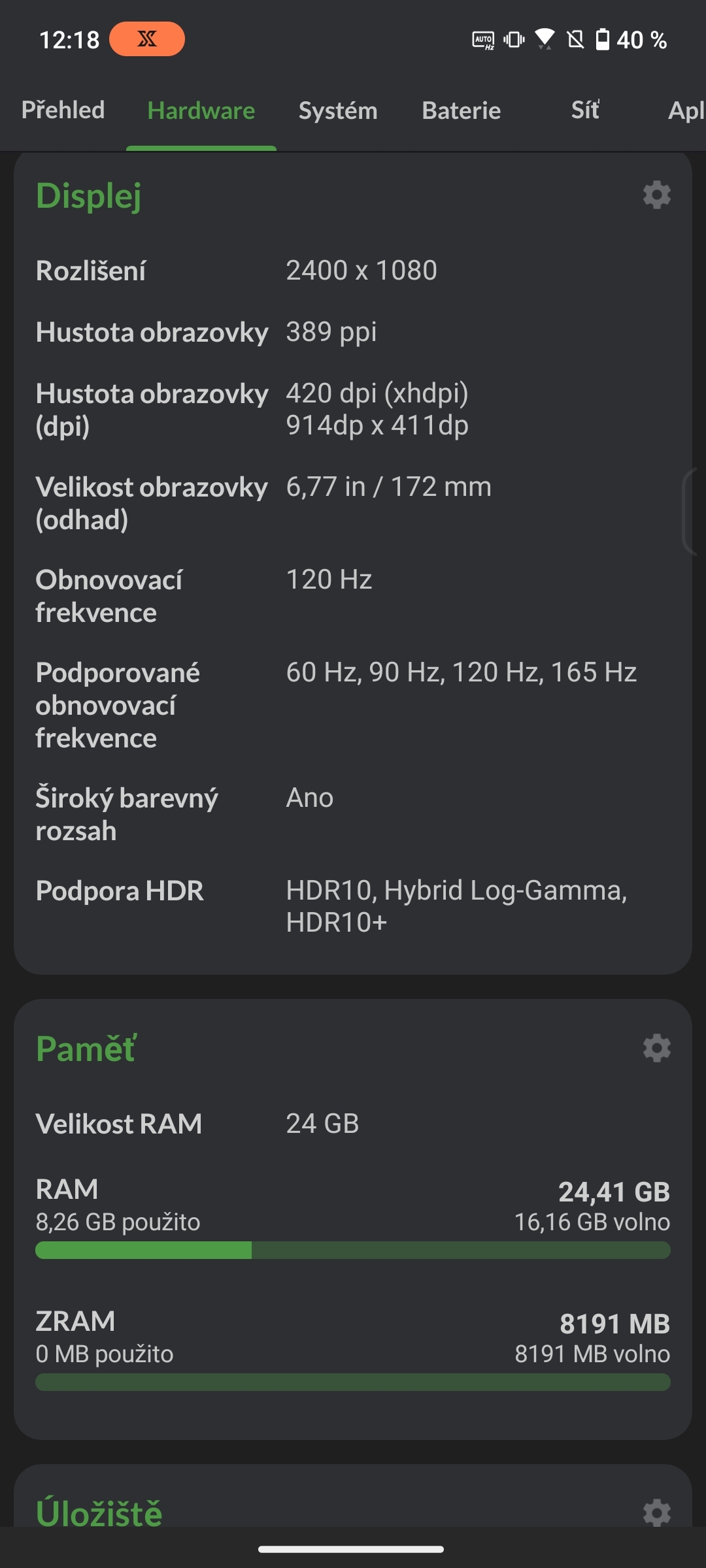Tap the vibration mode status icon
The height and width of the screenshot is (1568, 706).
pos(513,39)
